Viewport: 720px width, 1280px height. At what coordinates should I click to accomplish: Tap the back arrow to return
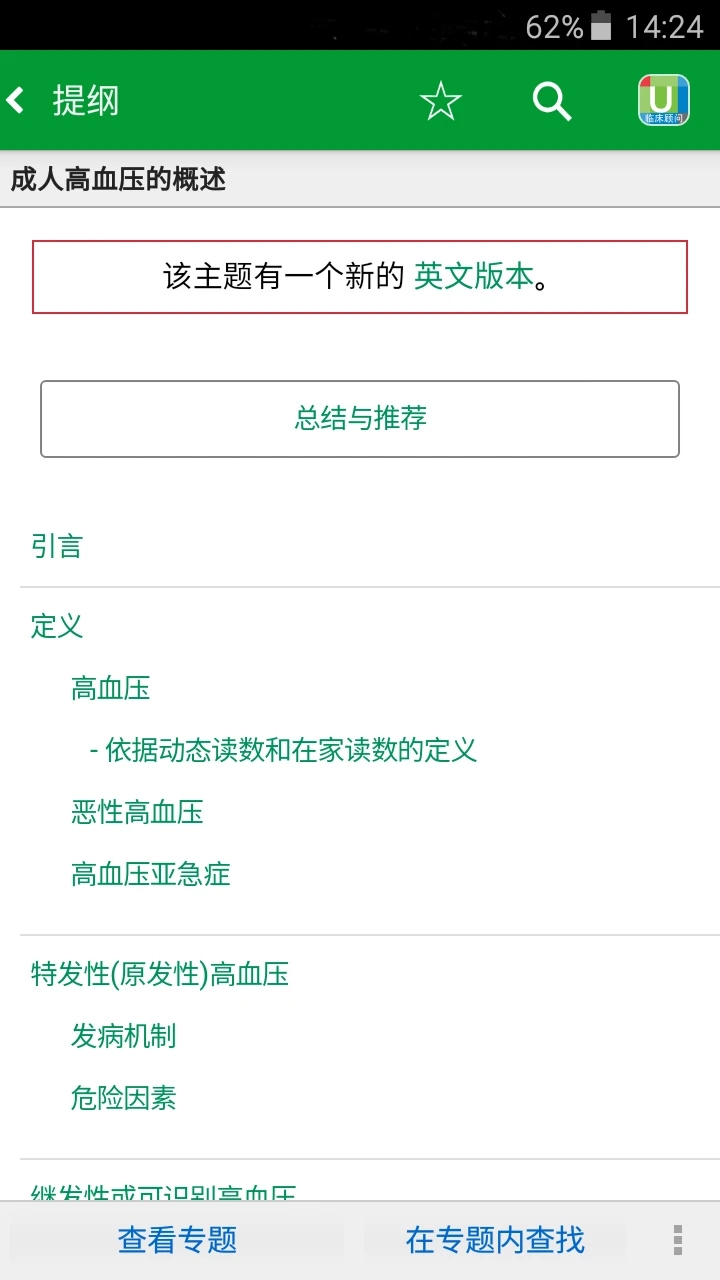[17, 100]
